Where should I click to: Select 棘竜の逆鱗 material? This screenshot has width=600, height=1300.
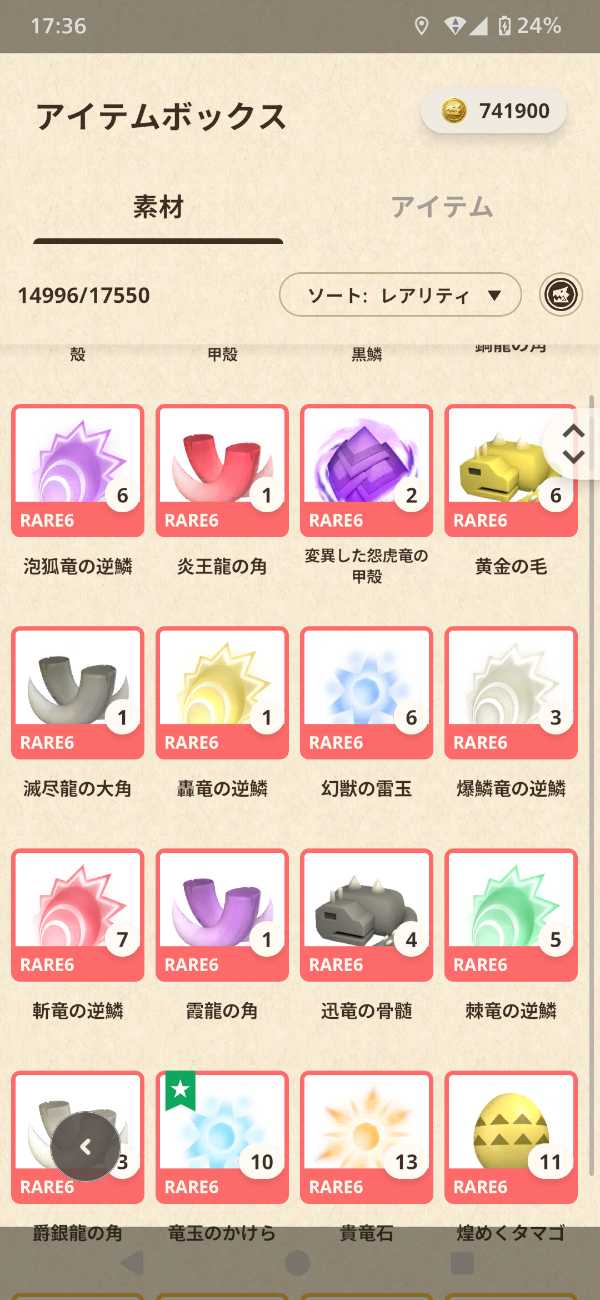click(x=510, y=915)
